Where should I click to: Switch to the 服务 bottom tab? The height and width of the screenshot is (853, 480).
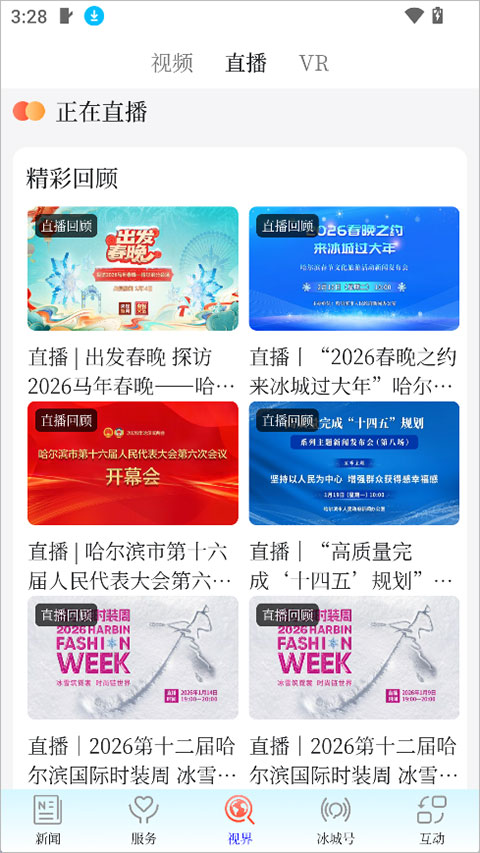coord(144,820)
